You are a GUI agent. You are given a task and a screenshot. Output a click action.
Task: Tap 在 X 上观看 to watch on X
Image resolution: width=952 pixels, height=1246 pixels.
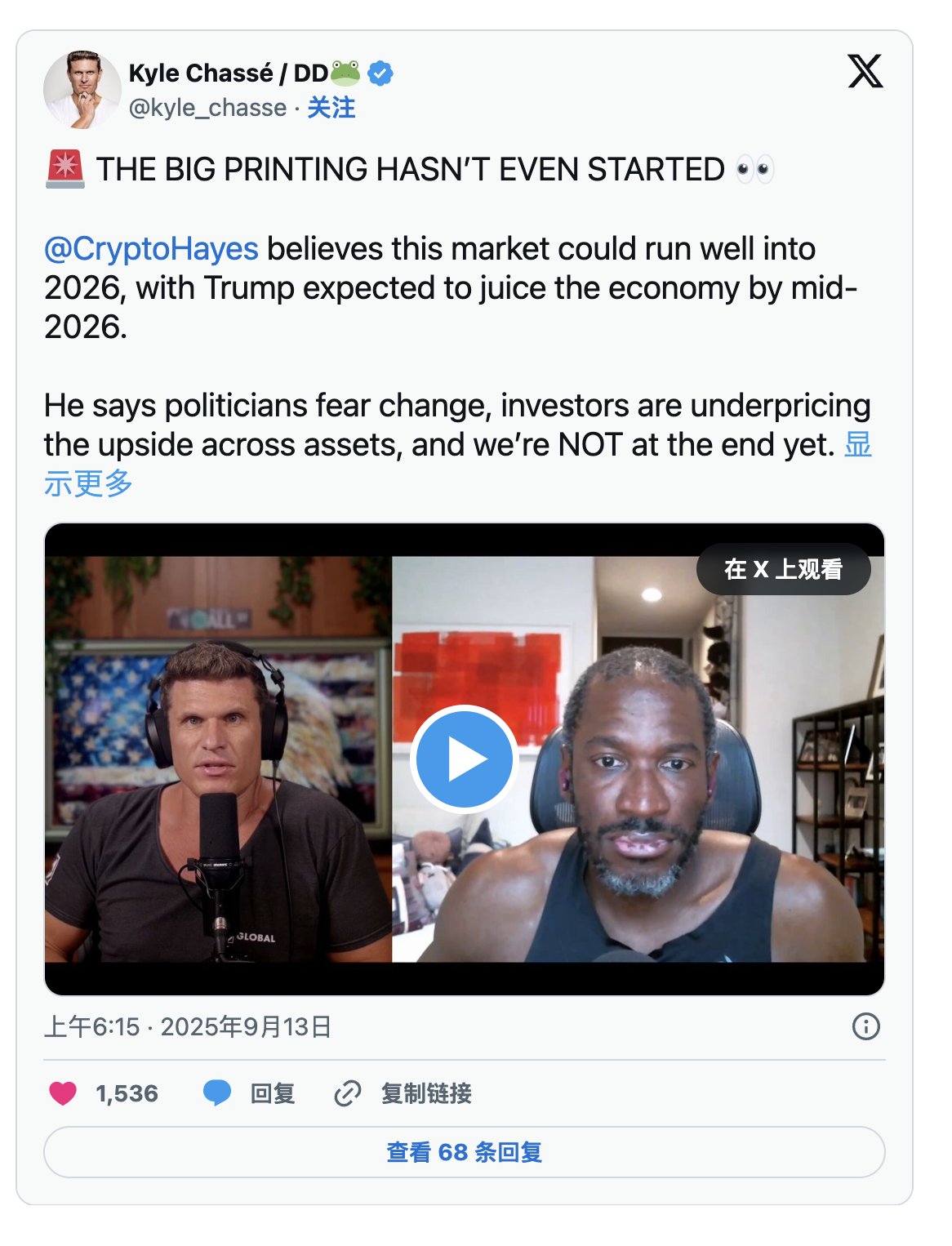[783, 569]
